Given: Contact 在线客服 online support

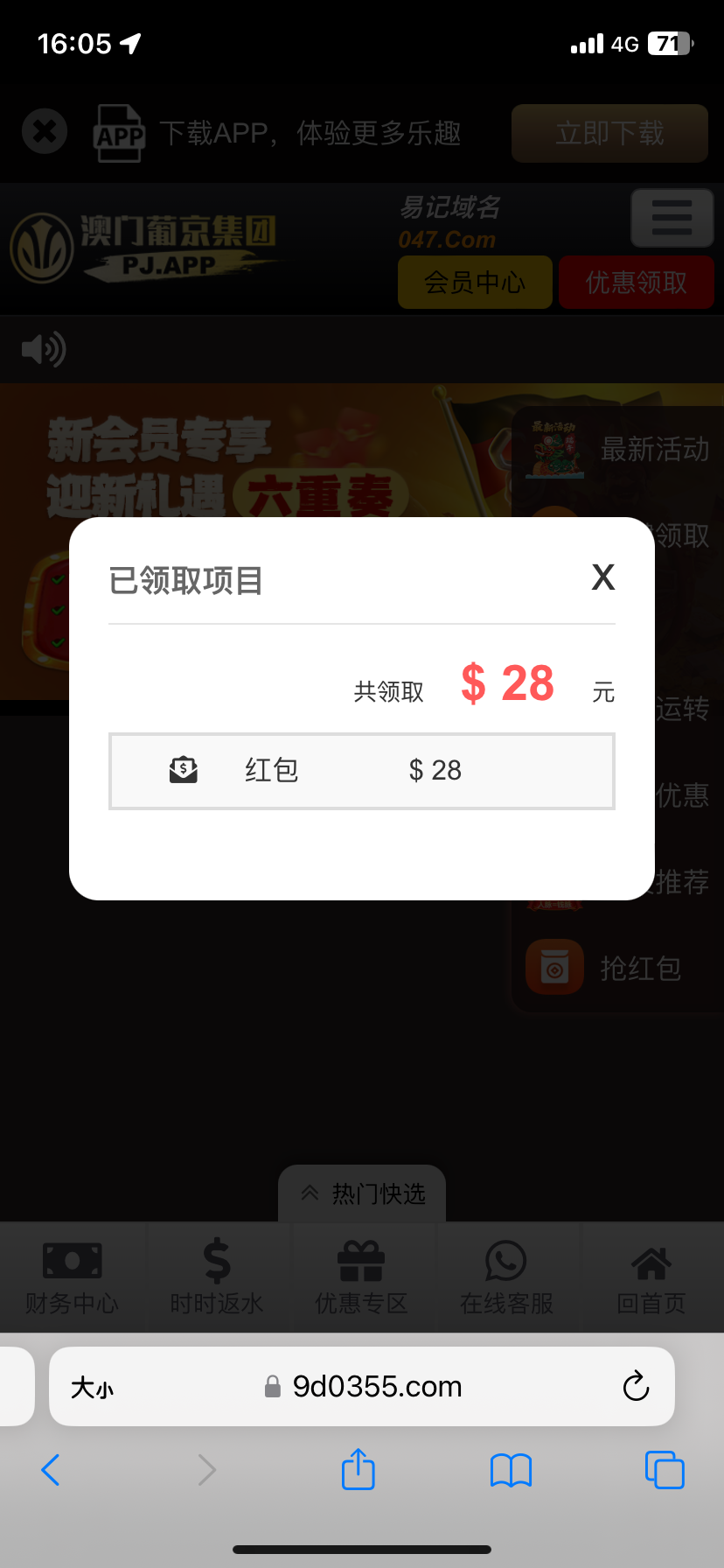Looking at the screenshot, I should [506, 1277].
